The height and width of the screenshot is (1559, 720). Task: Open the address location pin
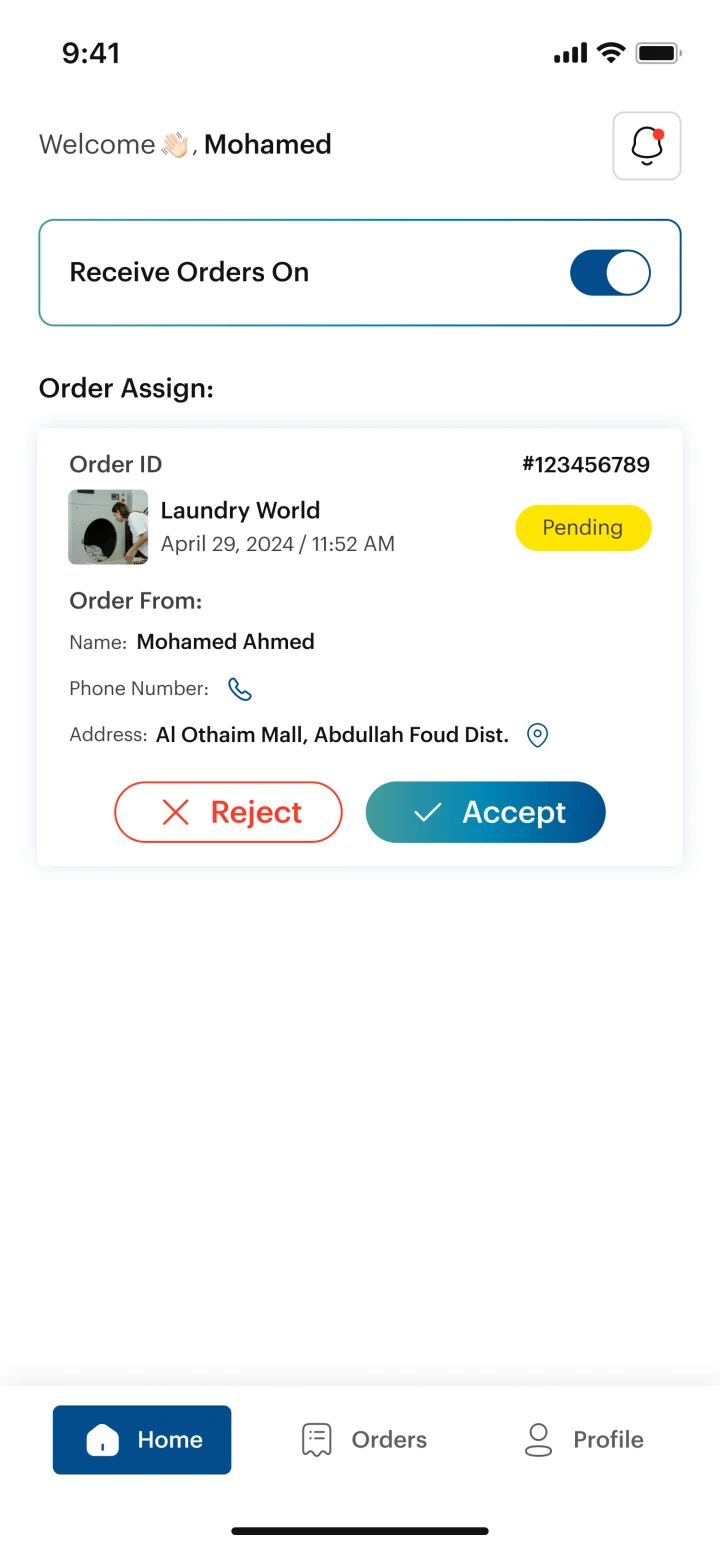(537, 736)
